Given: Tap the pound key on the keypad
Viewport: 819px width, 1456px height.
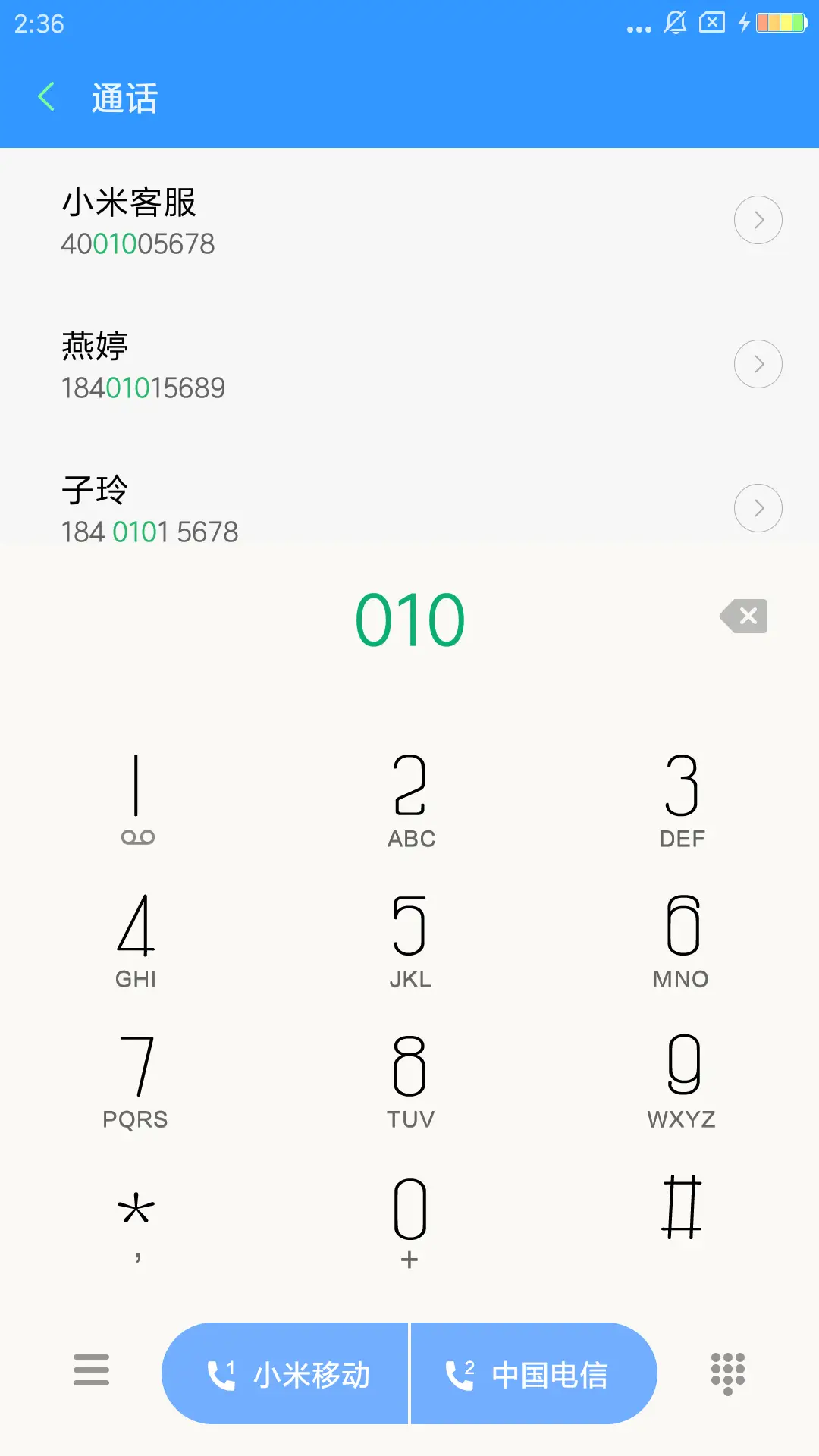Looking at the screenshot, I should pos(681,1210).
